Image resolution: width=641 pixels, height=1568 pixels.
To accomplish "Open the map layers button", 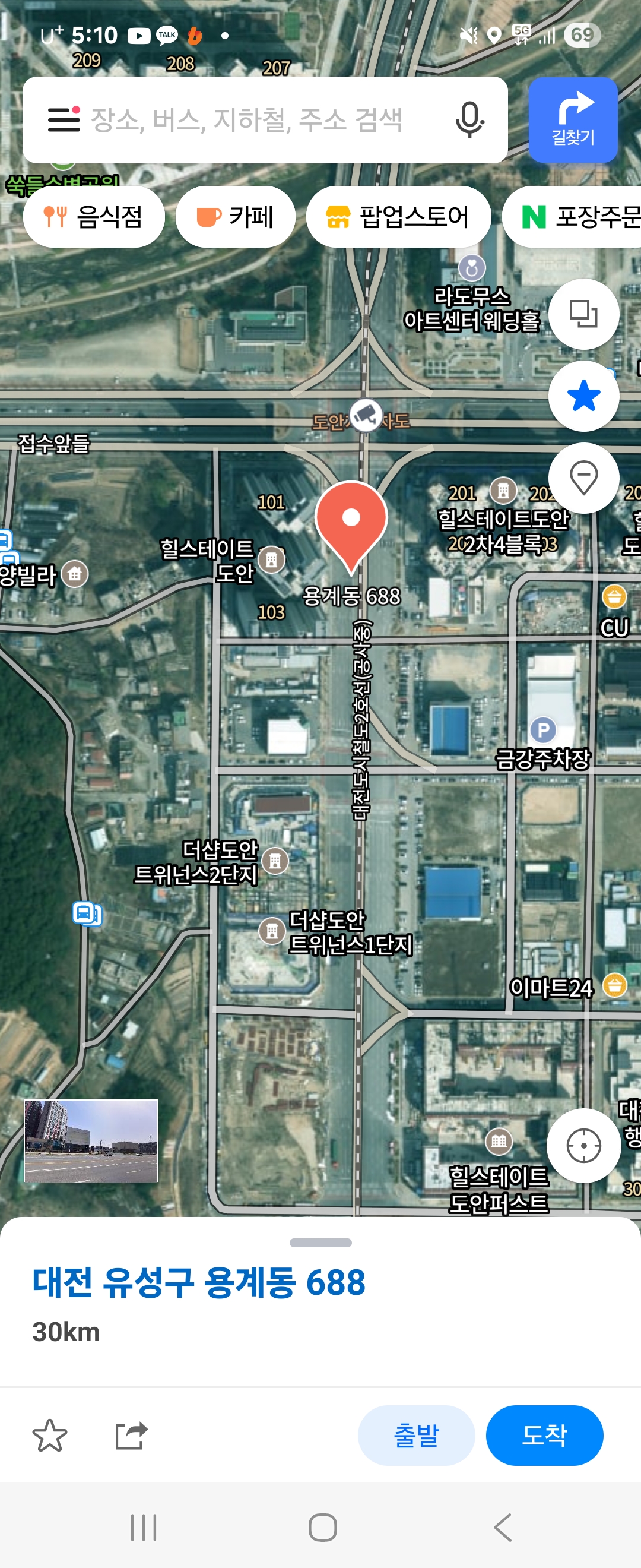I will point(583,314).
